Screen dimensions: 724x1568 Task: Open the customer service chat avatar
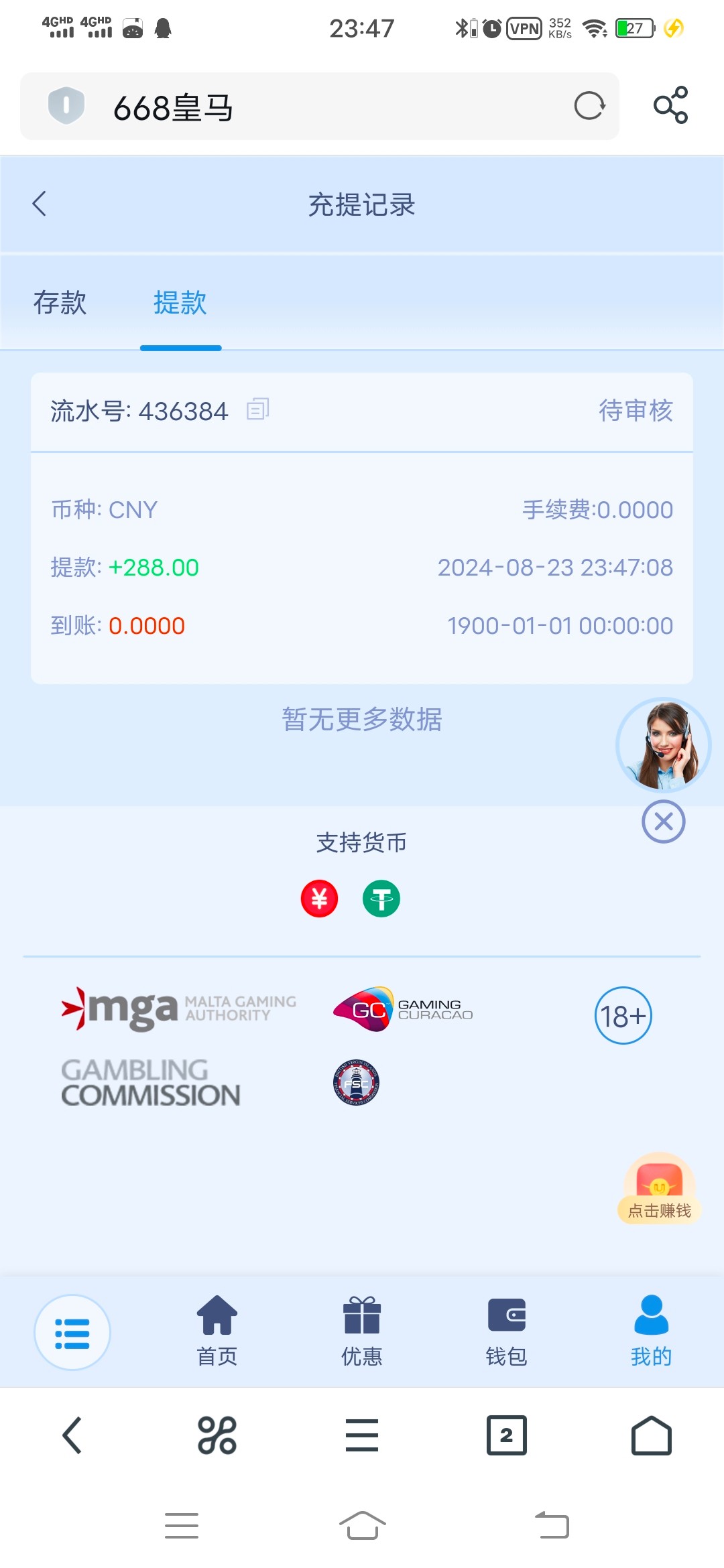point(663,745)
